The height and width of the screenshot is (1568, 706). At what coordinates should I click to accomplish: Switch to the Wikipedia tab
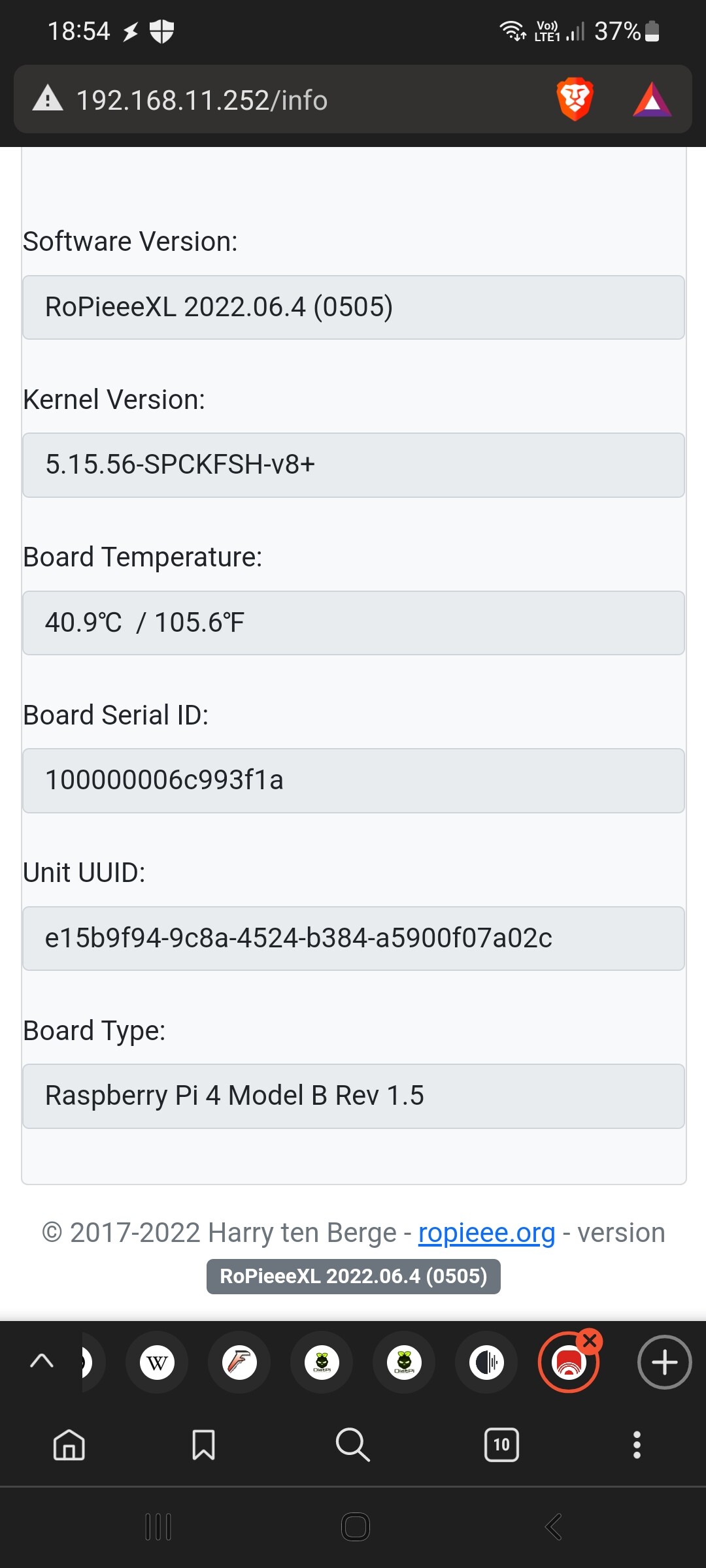click(x=157, y=1363)
